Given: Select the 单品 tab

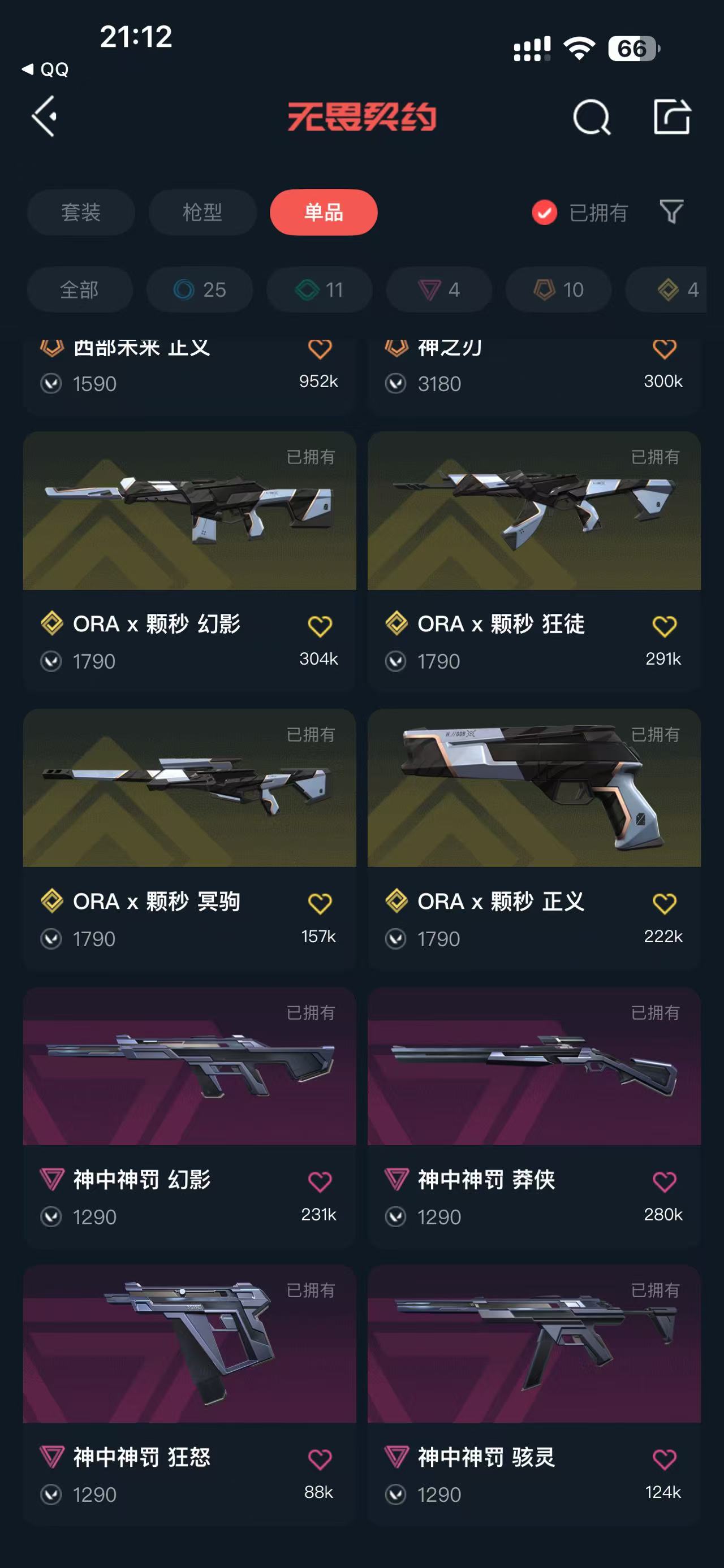Looking at the screenshot, I should pos(324,213).
